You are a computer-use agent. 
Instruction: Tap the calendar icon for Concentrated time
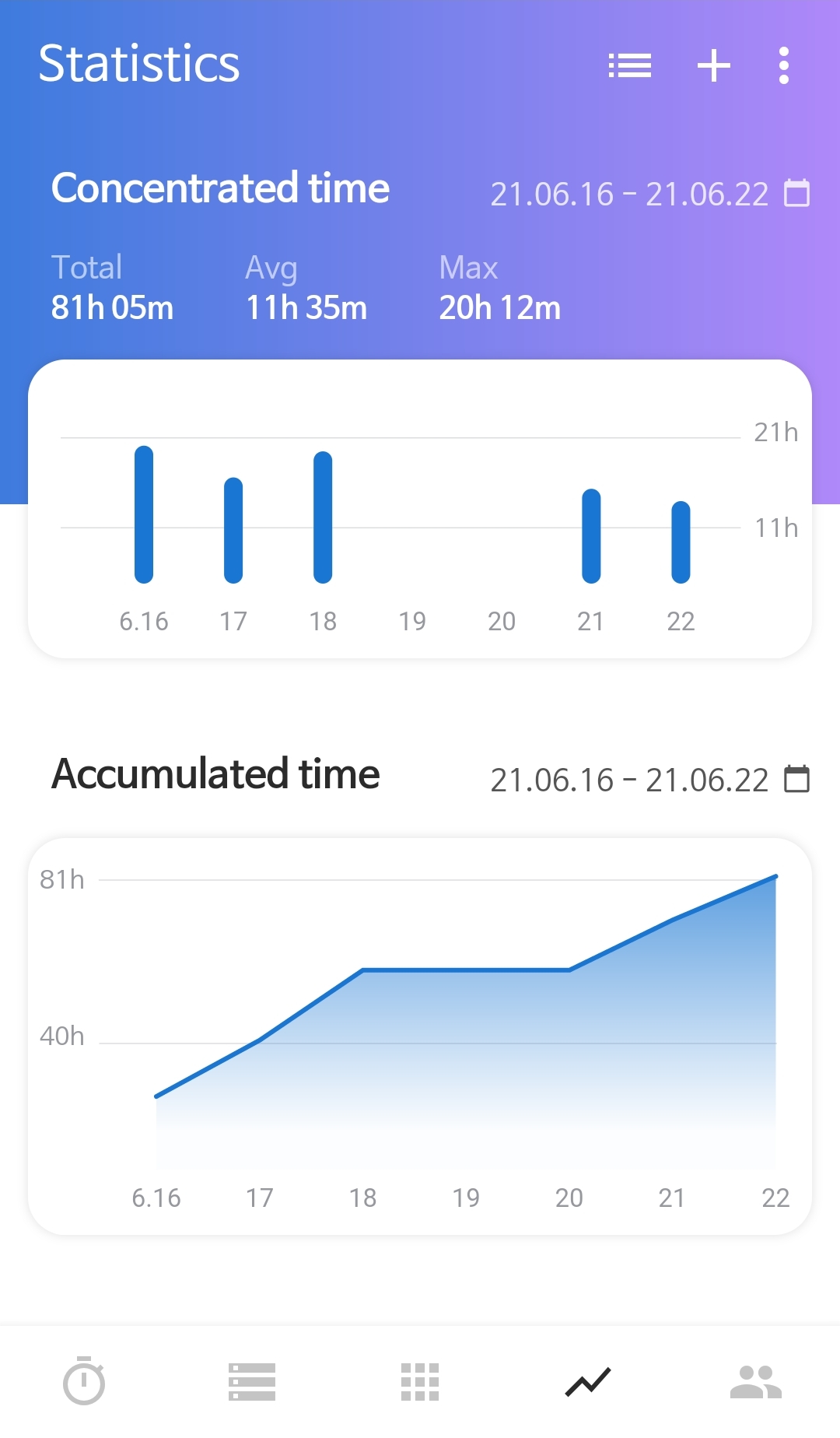click(x=797, y=194)
